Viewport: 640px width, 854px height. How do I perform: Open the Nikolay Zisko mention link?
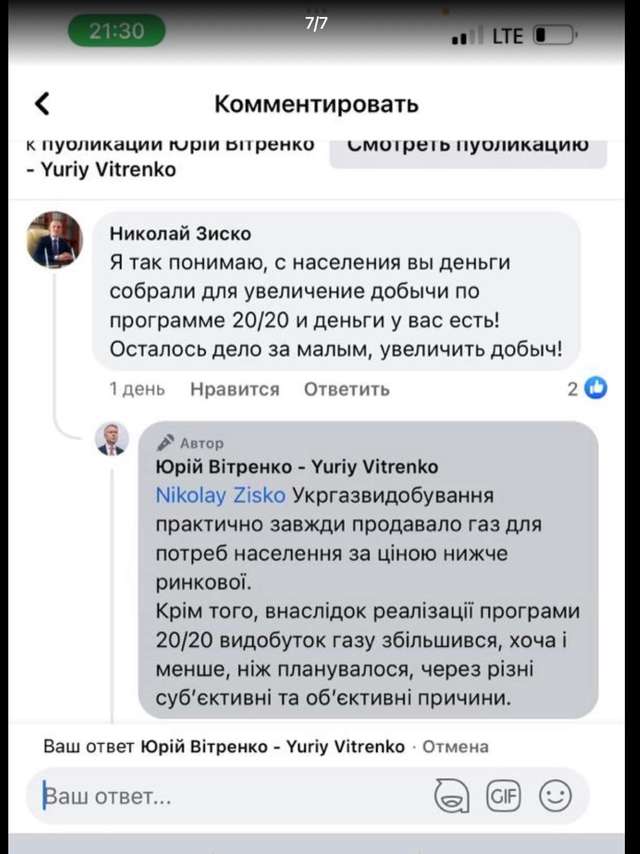point(220,495)
